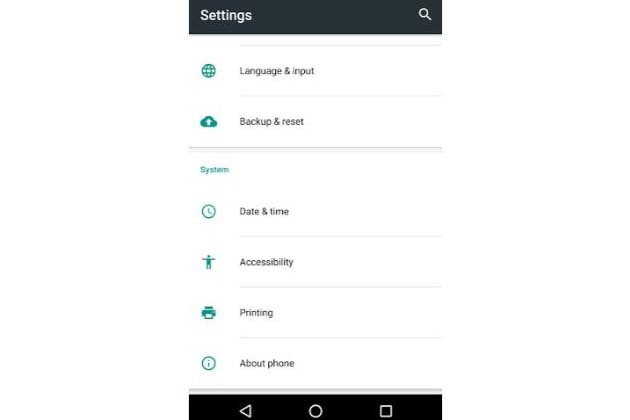Open Date & time settings

[x=264, y=212]
